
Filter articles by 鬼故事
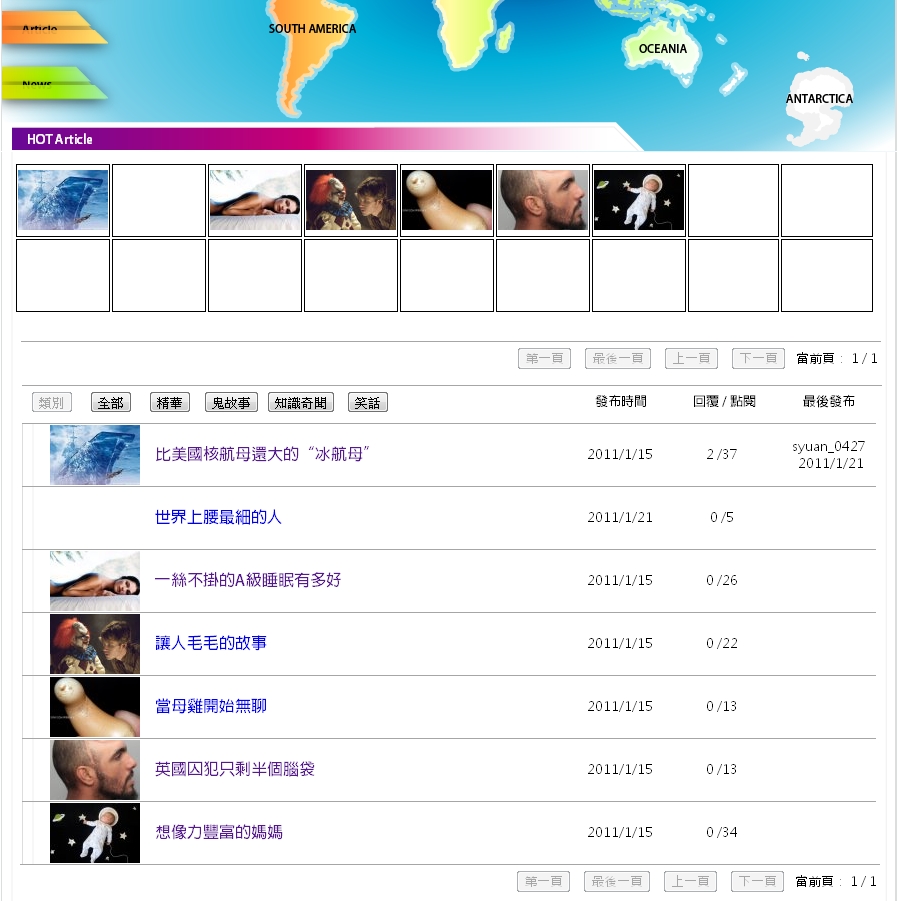point(231,403)
